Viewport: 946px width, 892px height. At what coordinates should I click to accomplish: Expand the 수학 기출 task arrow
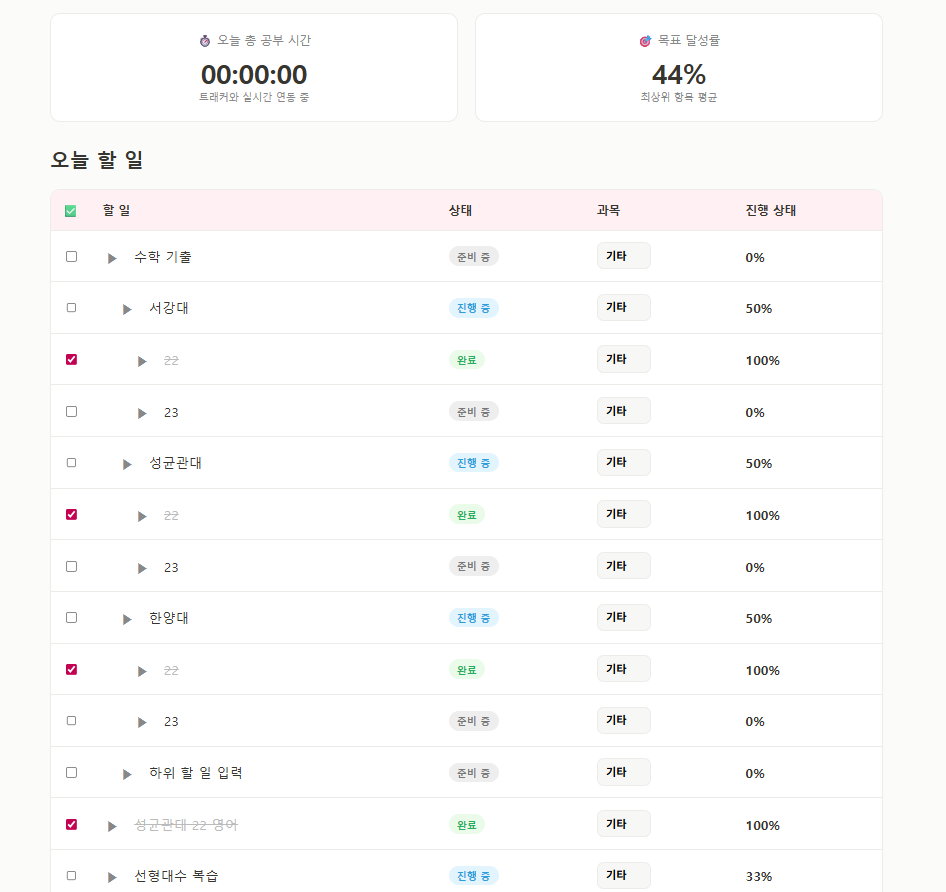(112, 258)
